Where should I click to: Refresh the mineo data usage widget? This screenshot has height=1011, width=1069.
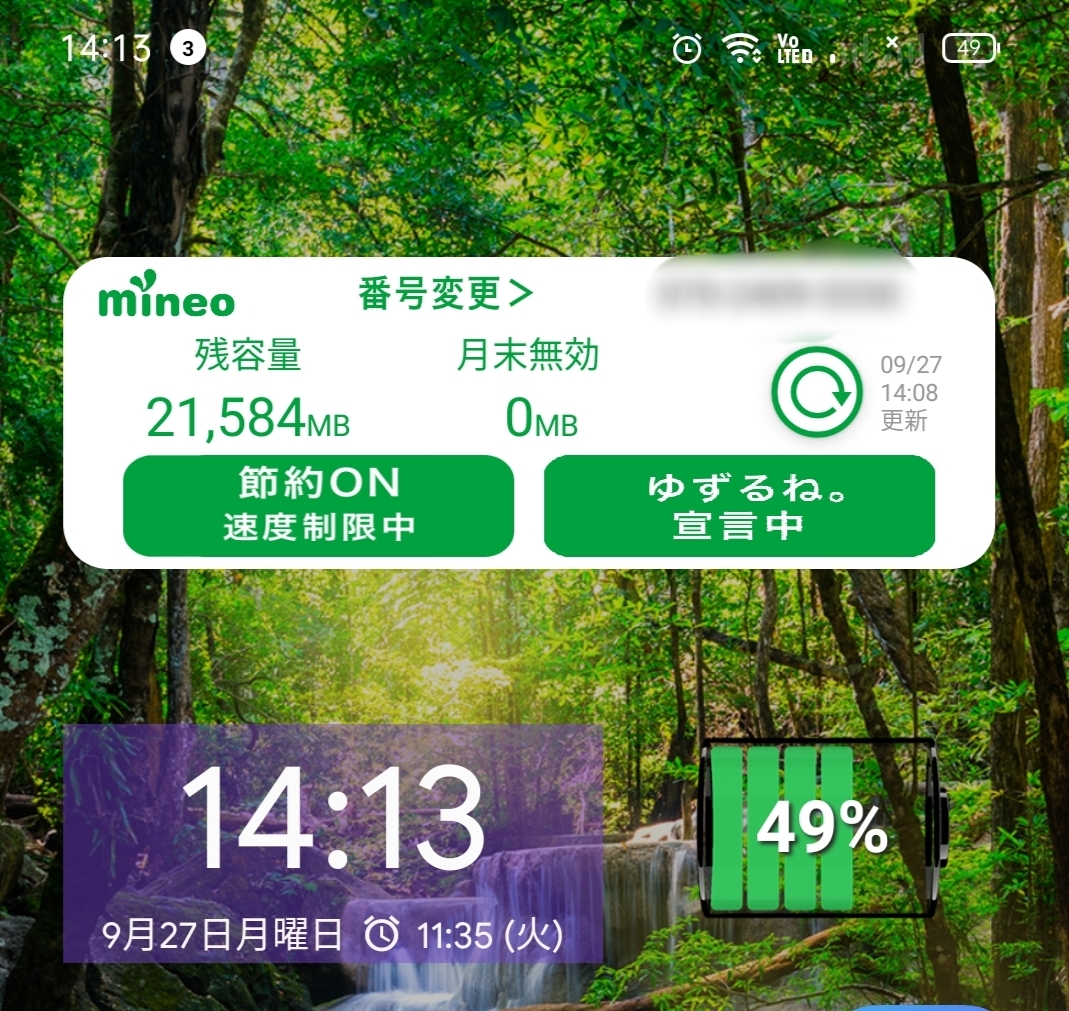816,392
